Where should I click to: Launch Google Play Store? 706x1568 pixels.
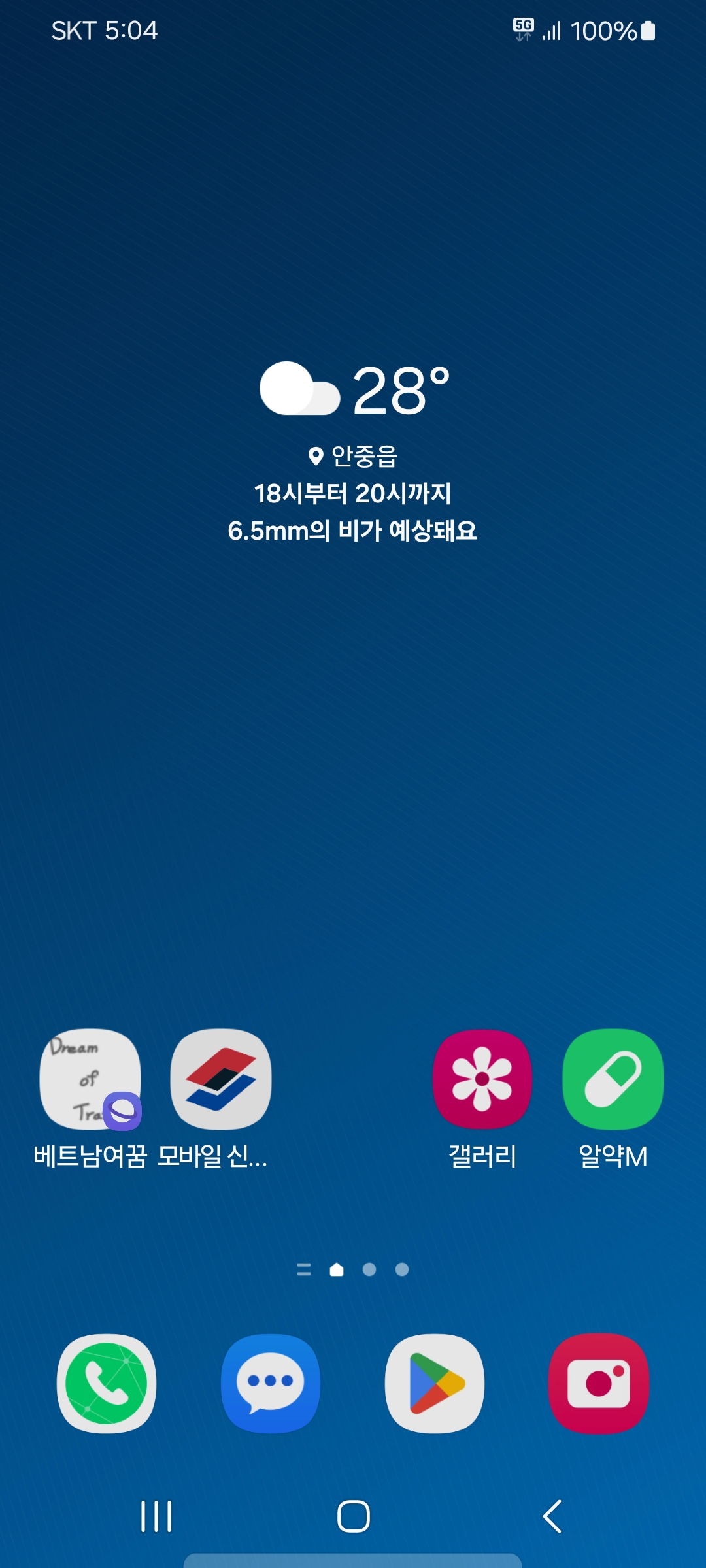[x=435, y=1383]
